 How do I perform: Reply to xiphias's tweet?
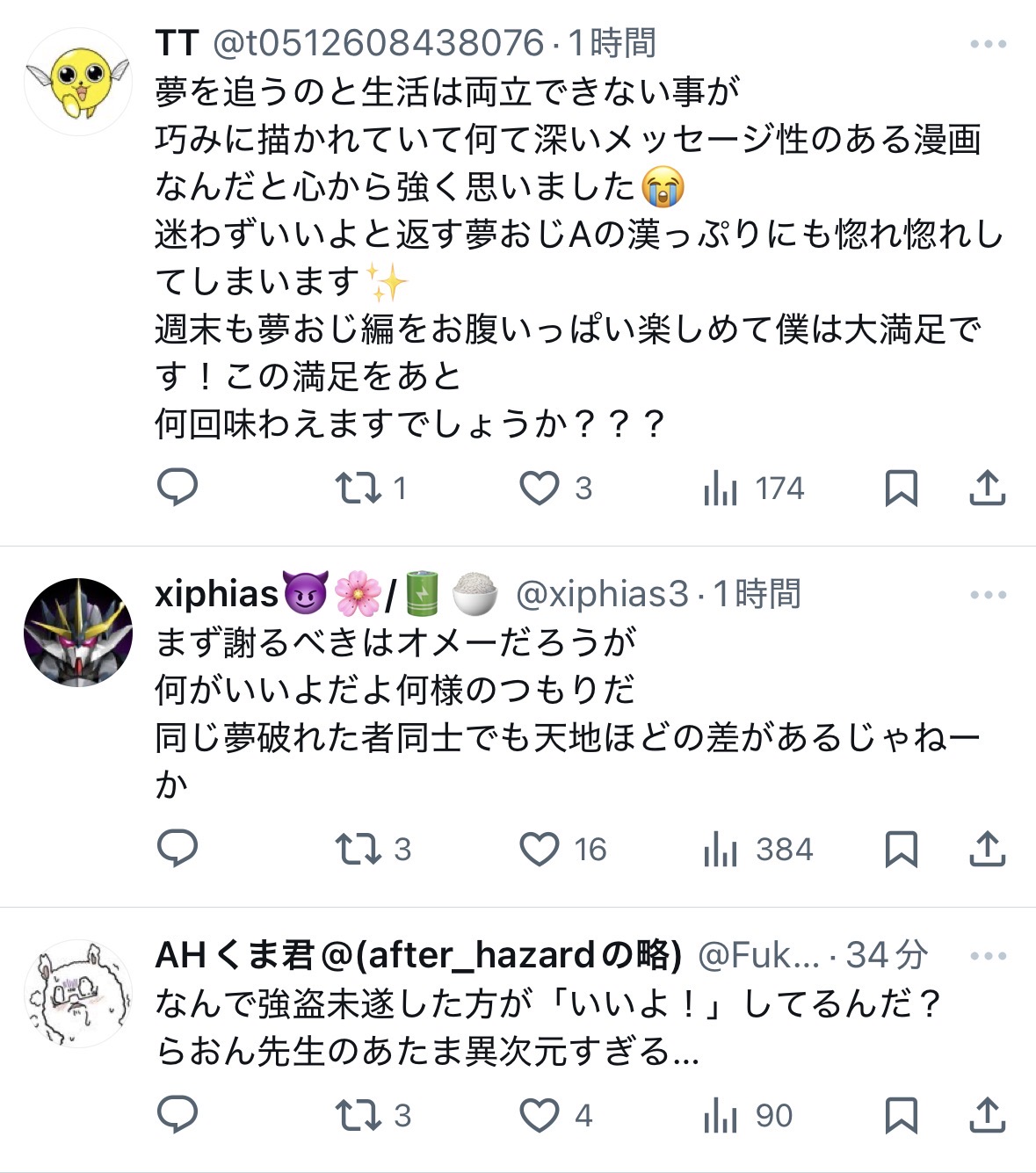click(177, 849)
